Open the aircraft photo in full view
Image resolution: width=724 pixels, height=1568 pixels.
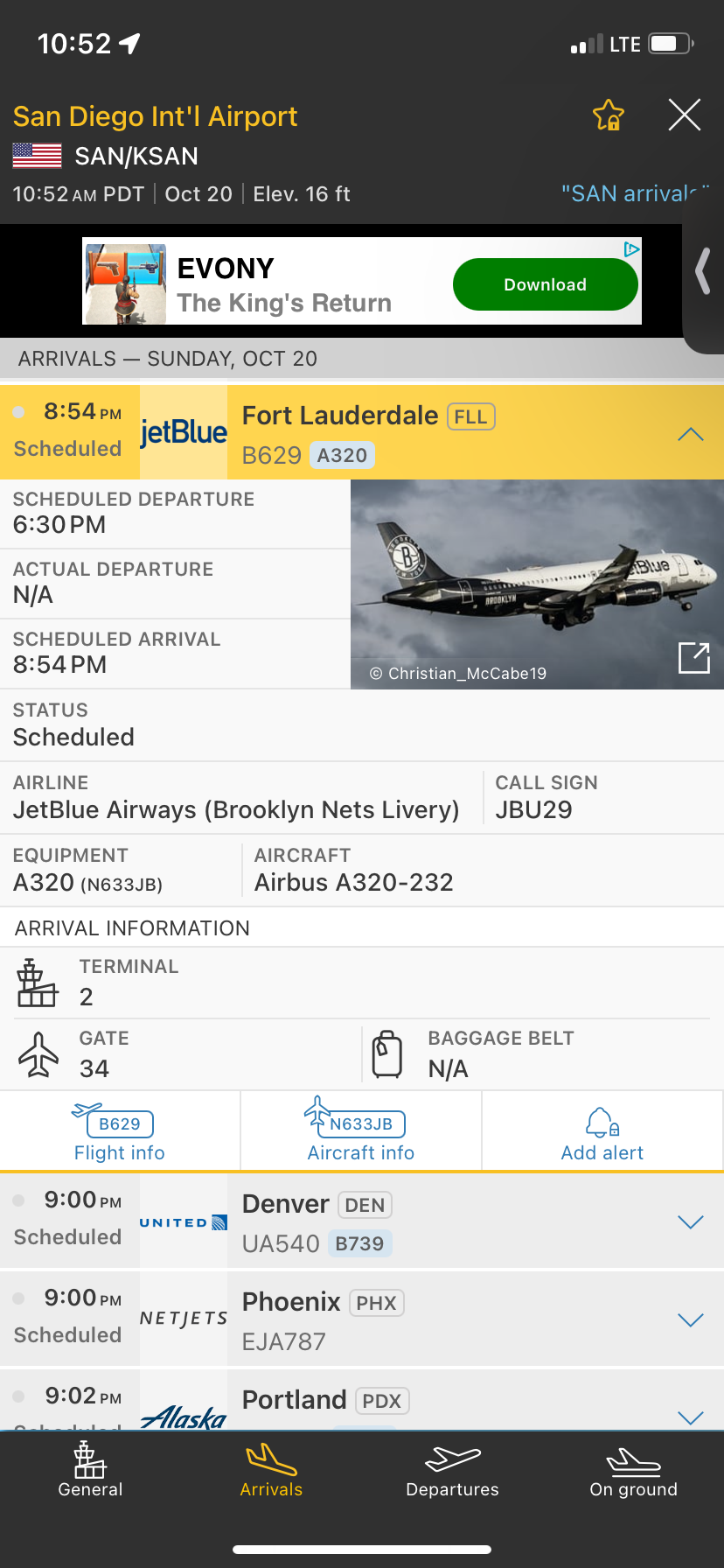coord(693,658)
